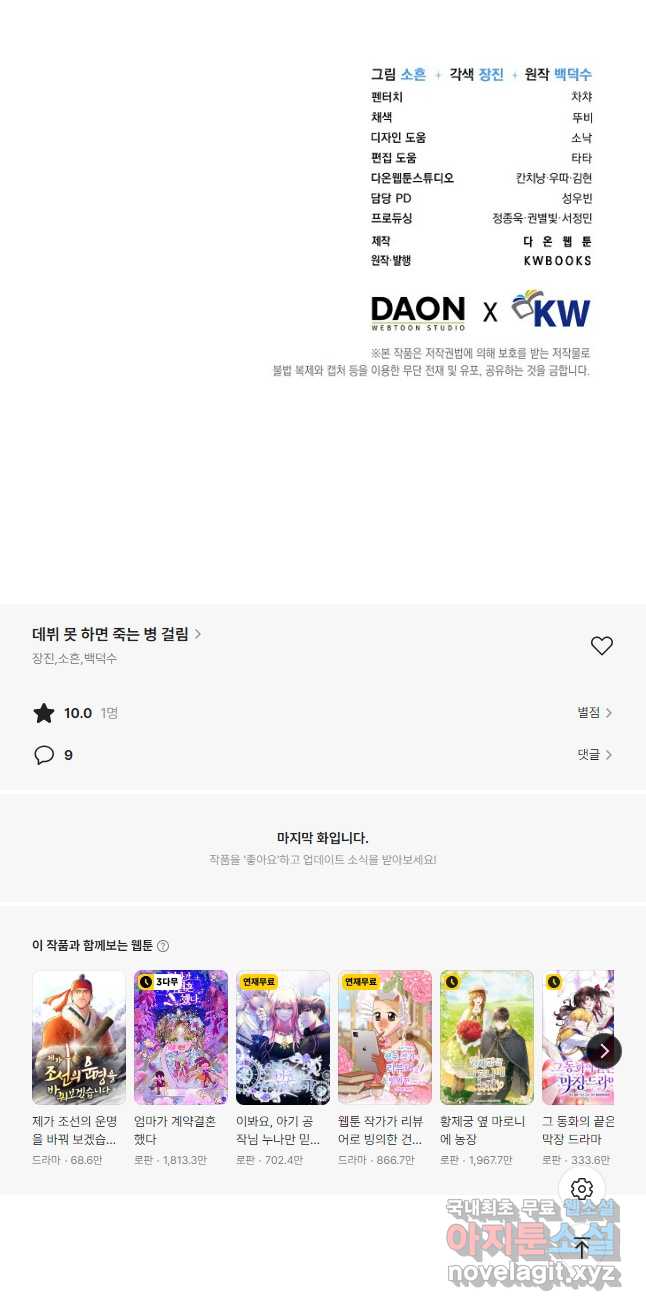This screenshot has width=646, height=1311.
Task: Open the info icon beside 이 작품과 함께보는 웹툰
Action: point(163,946)
